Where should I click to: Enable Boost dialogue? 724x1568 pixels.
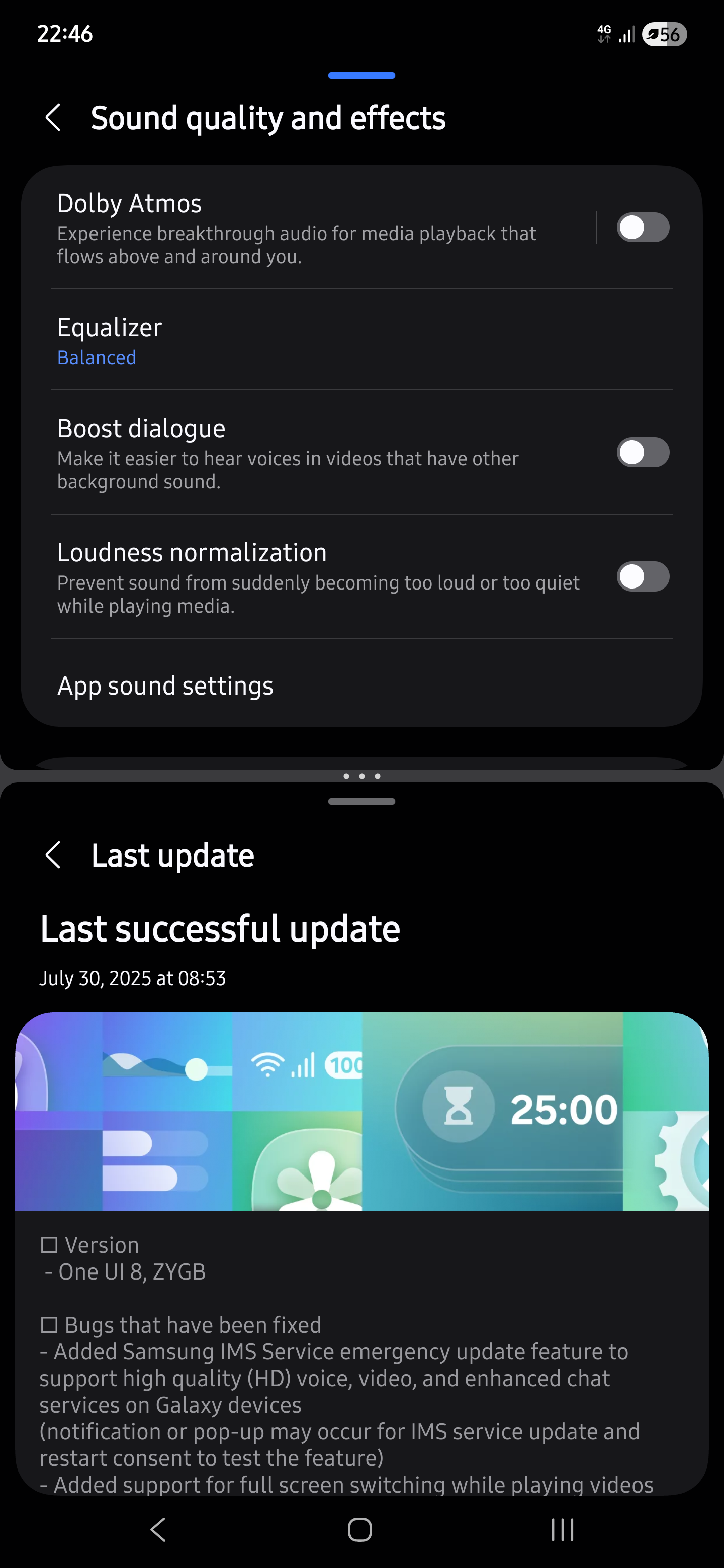(x=643, y=453)
